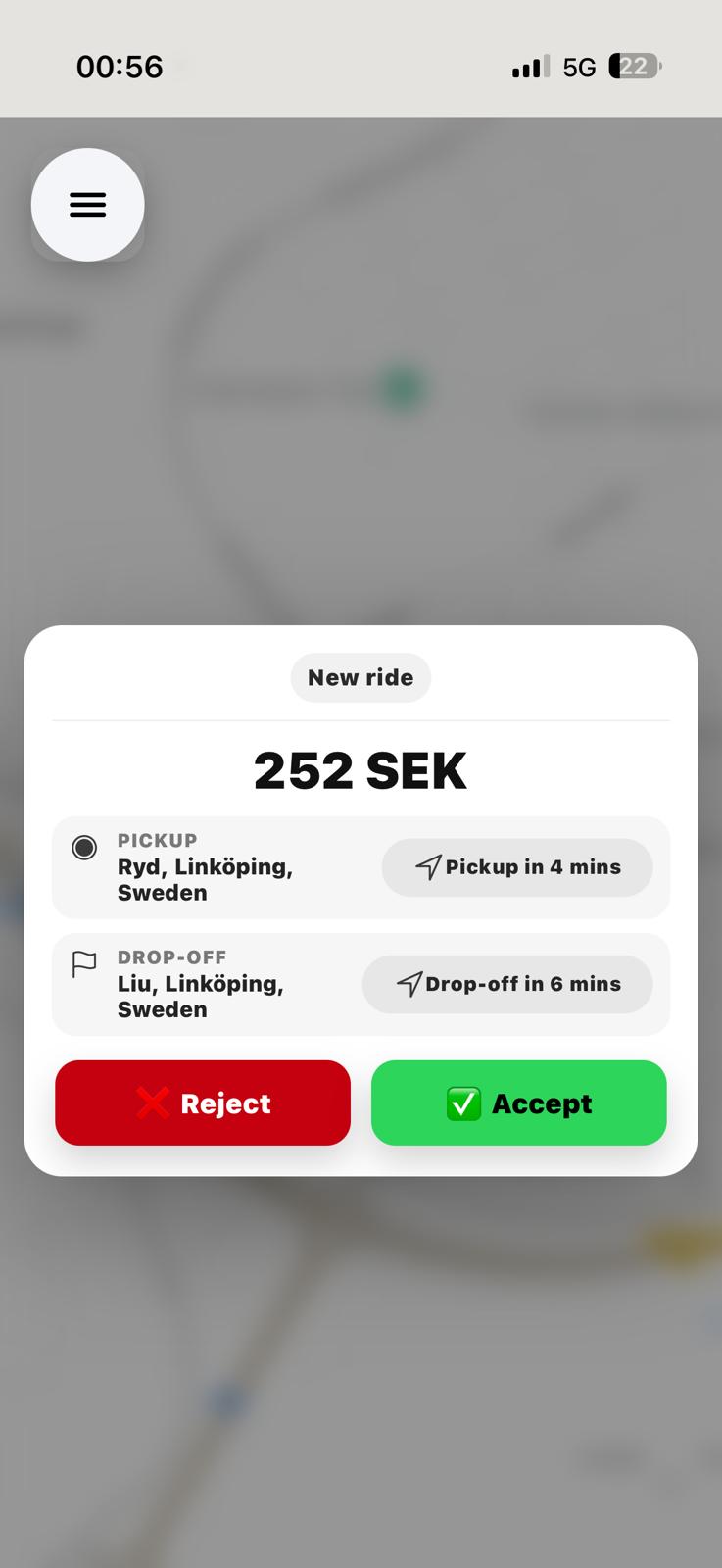Tap the cellular signal bars indicator
The width and height of the screenshot is (722, 1568).
pos(529,67)
